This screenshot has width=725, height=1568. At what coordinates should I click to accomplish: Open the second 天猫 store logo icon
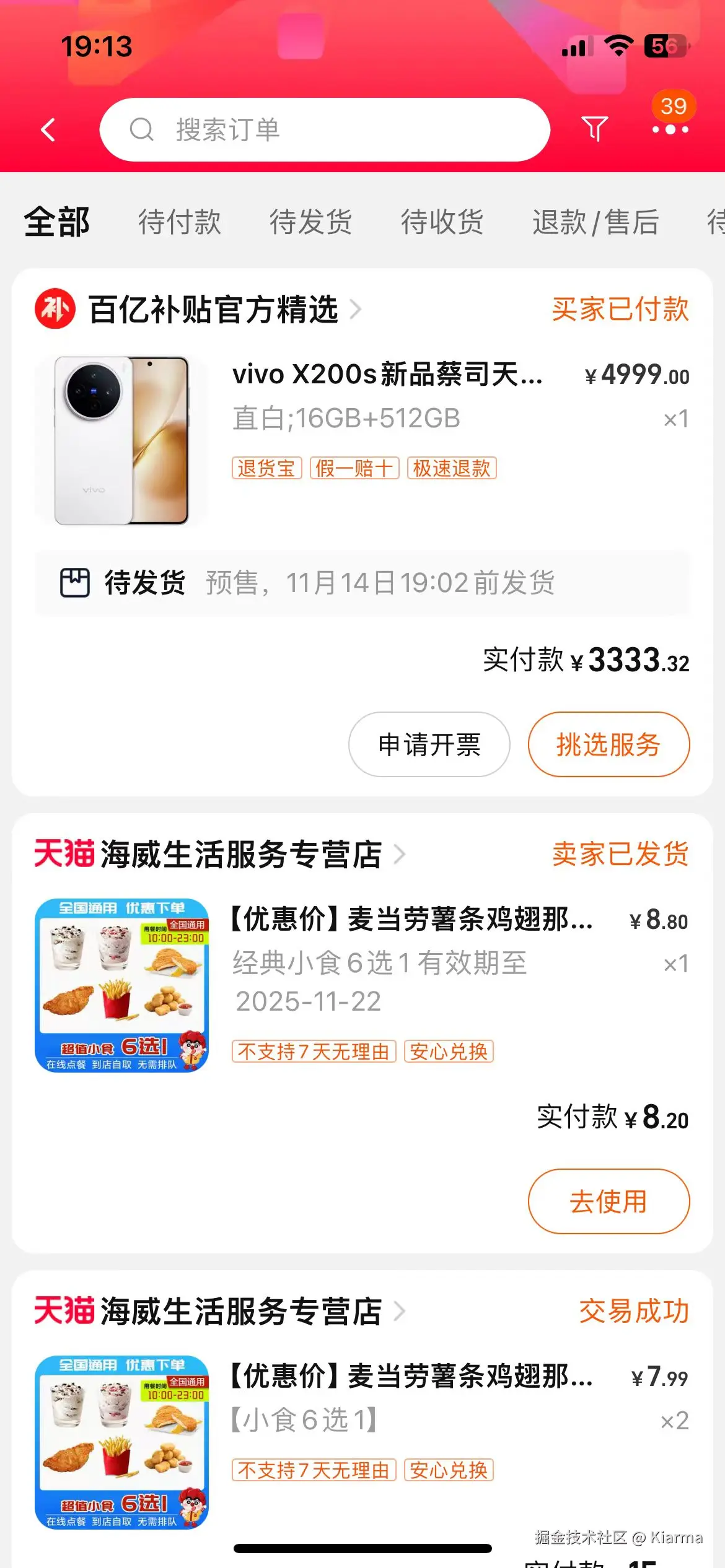[x=65, y=1312]
